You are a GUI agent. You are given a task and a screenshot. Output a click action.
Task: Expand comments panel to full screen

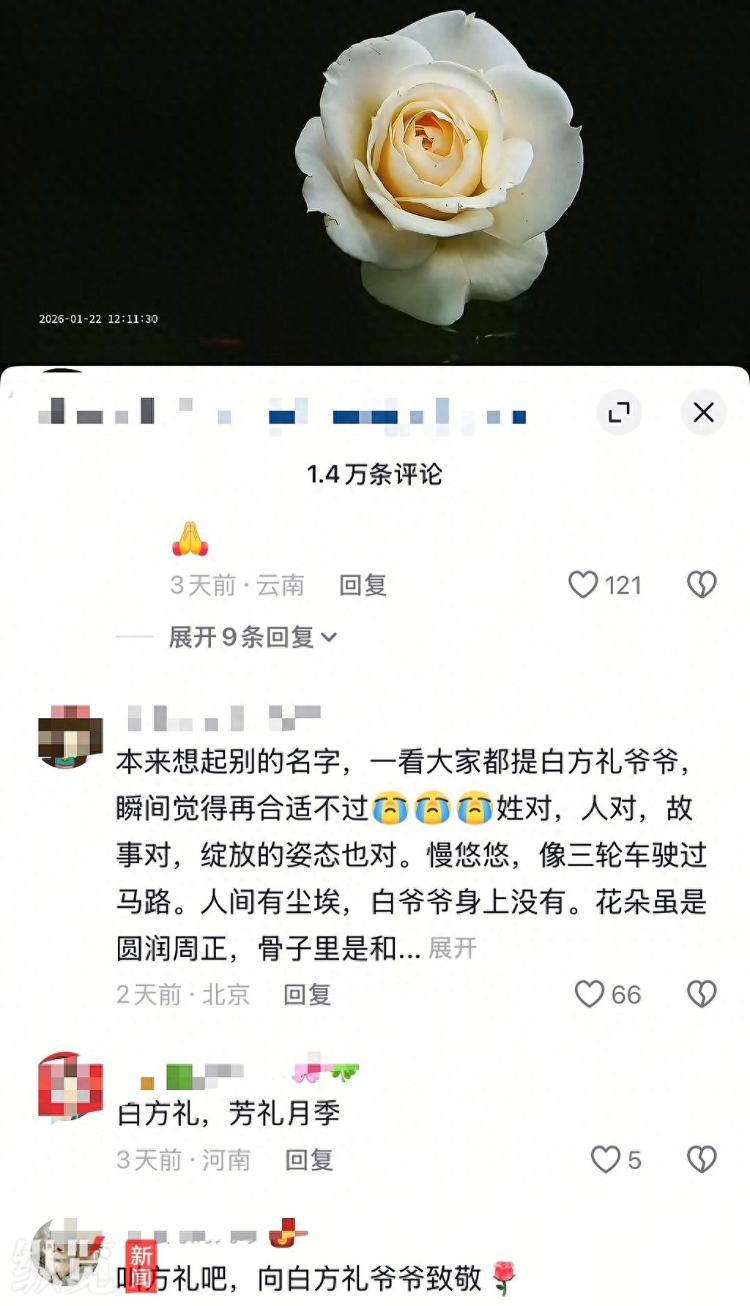(x=619, y=412)
